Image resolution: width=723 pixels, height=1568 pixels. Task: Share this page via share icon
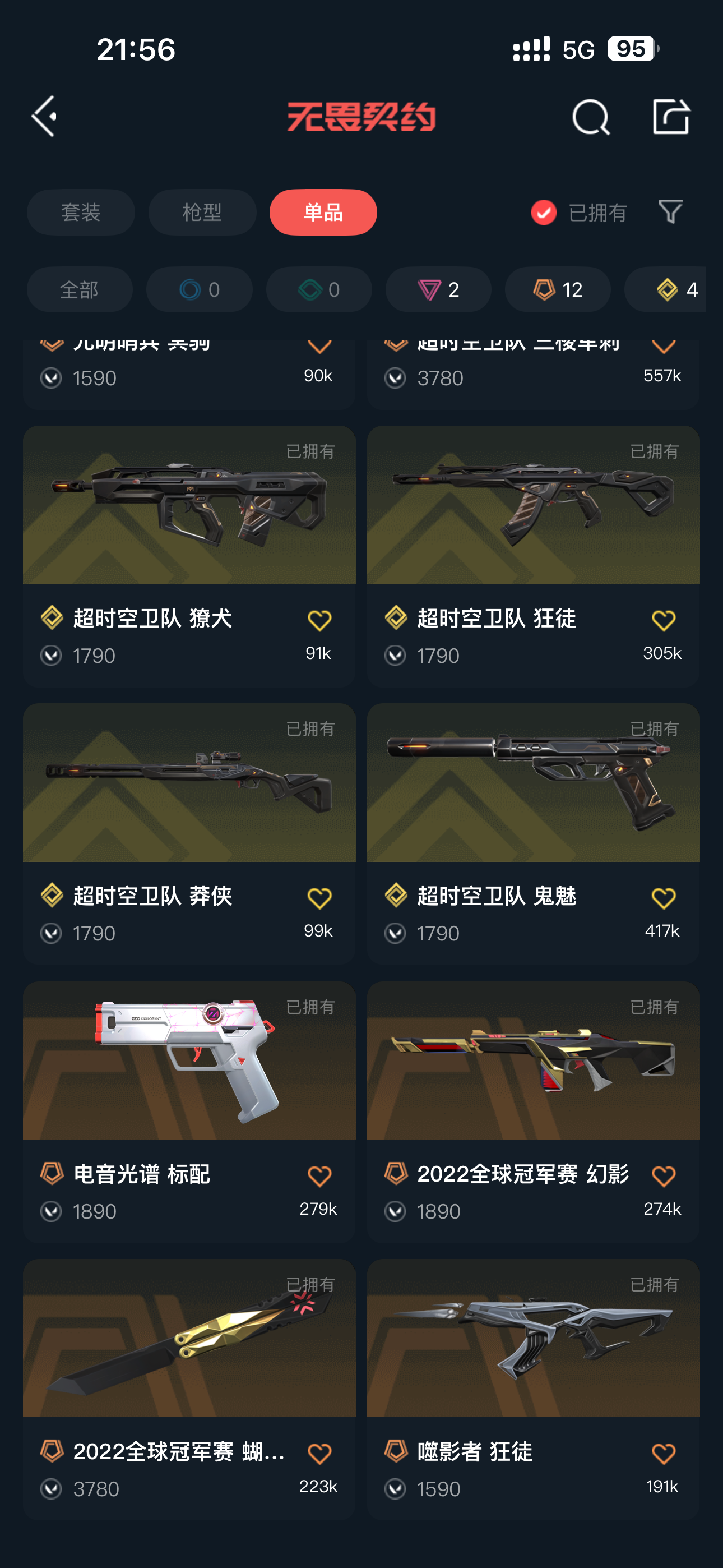(670, 116)
